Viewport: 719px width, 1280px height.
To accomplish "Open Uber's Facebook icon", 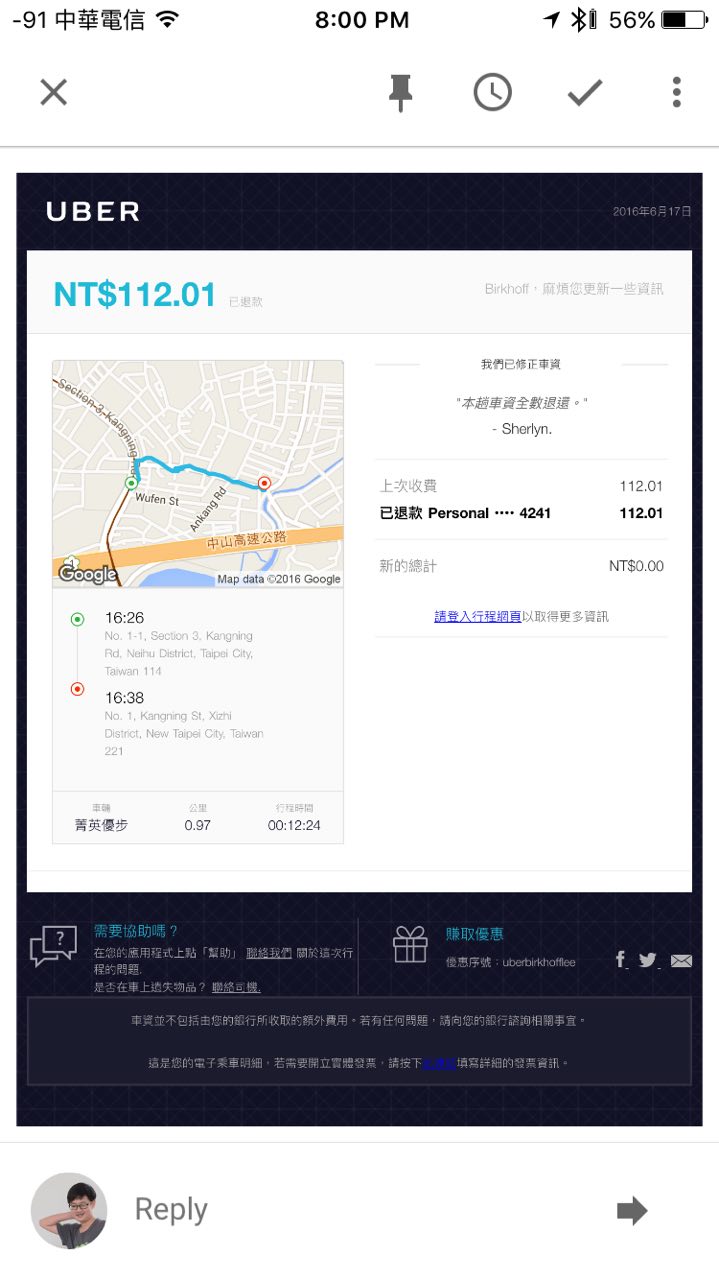I will pyautogui.click(x=621, y=960).
